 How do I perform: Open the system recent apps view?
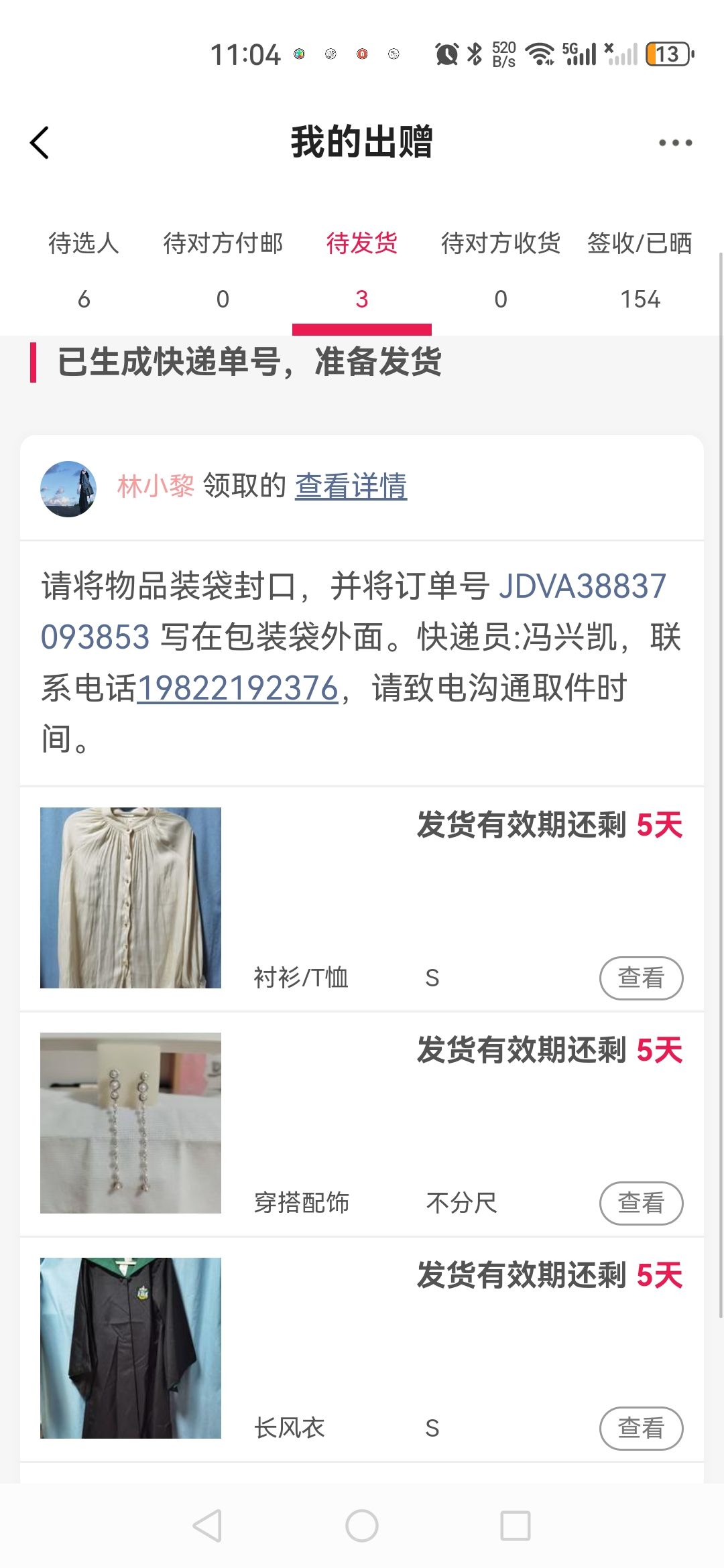pyautogui.click(x=516, y=1526)
